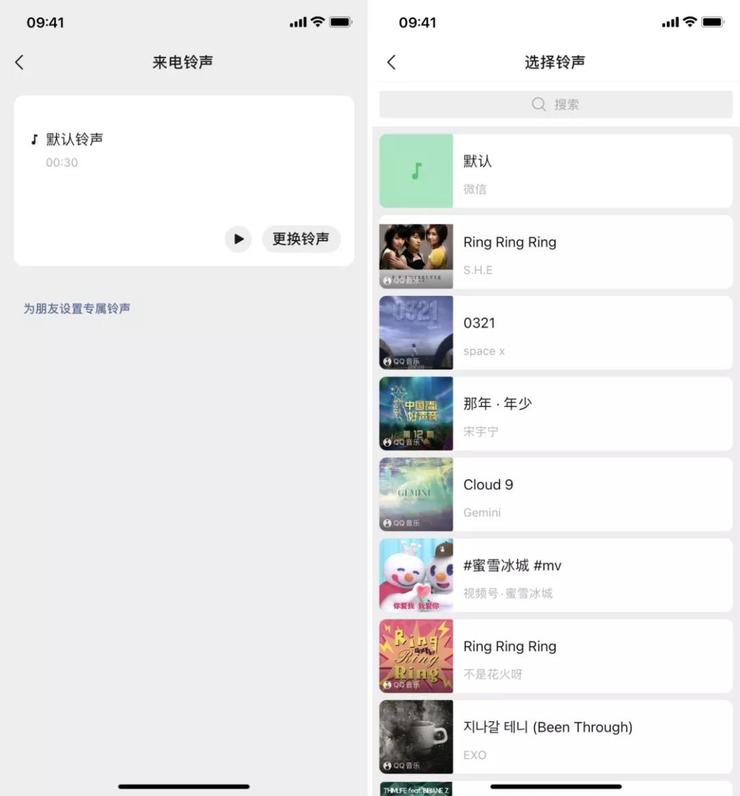740x796 pixels.
Task: Open the 为朋友设置专属铃声 link
Action: (x=79, y=308)
